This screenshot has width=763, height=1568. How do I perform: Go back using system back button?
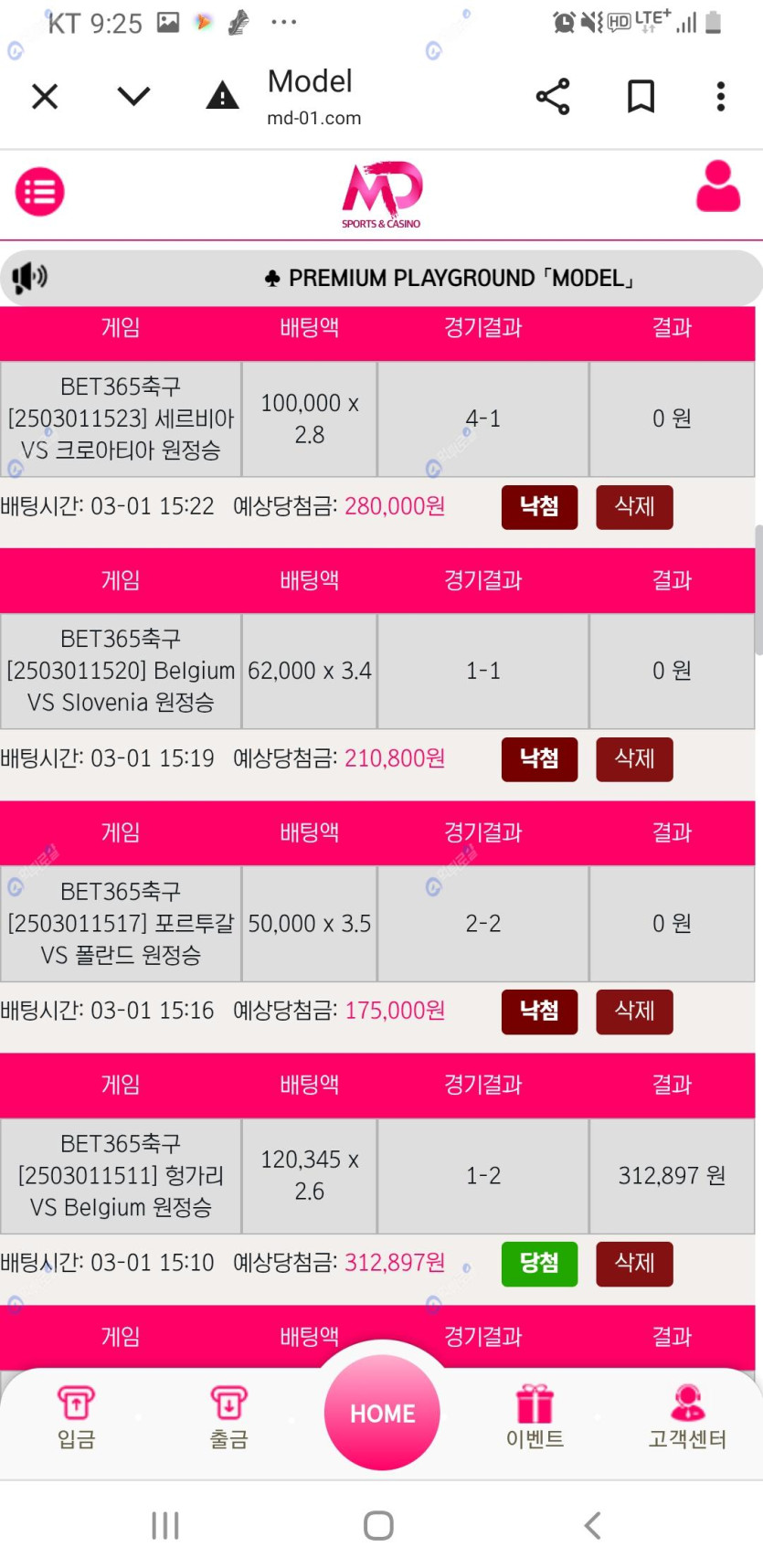tap(593, 1525)
